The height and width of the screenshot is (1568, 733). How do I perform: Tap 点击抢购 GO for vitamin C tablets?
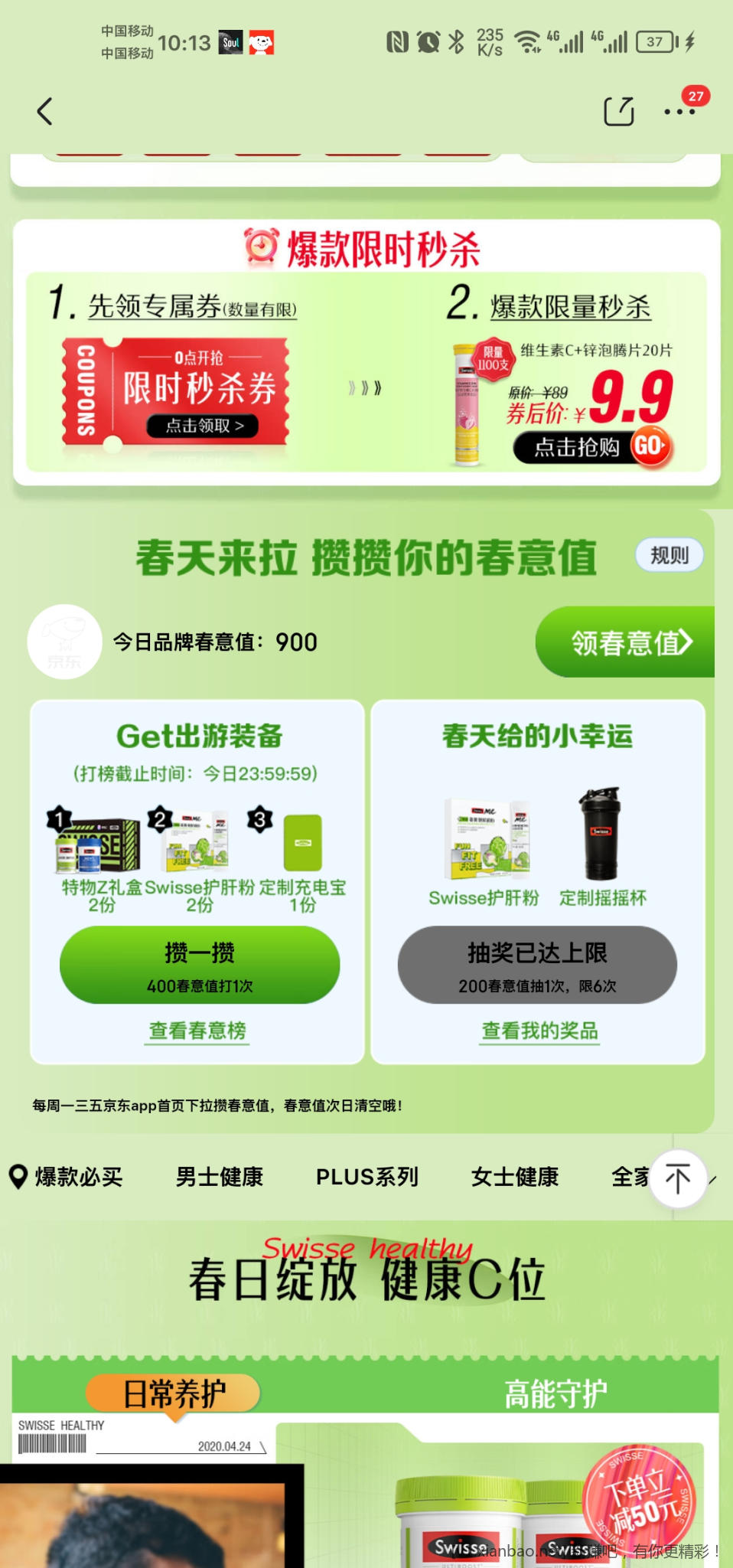592,446
